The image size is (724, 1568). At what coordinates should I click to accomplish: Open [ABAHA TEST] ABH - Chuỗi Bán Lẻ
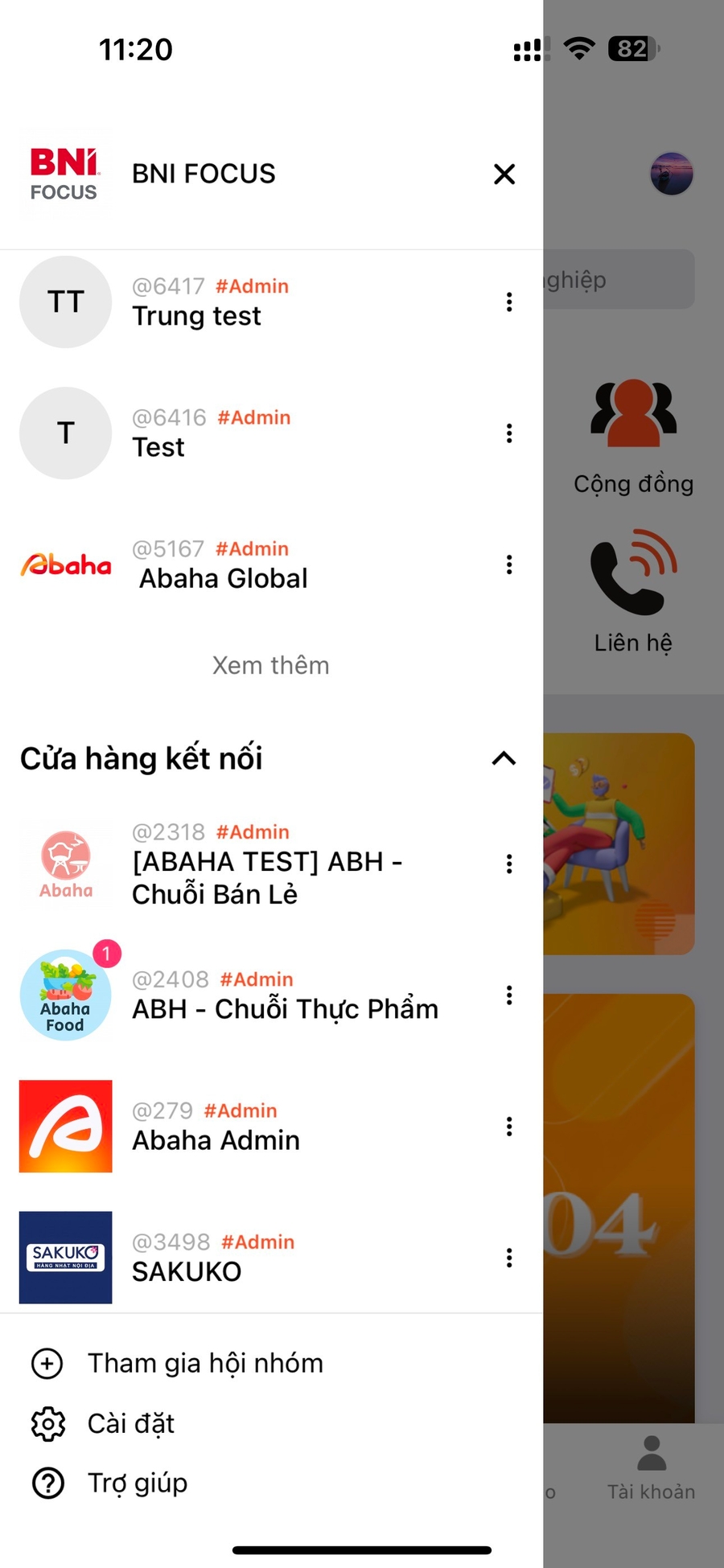265,865
